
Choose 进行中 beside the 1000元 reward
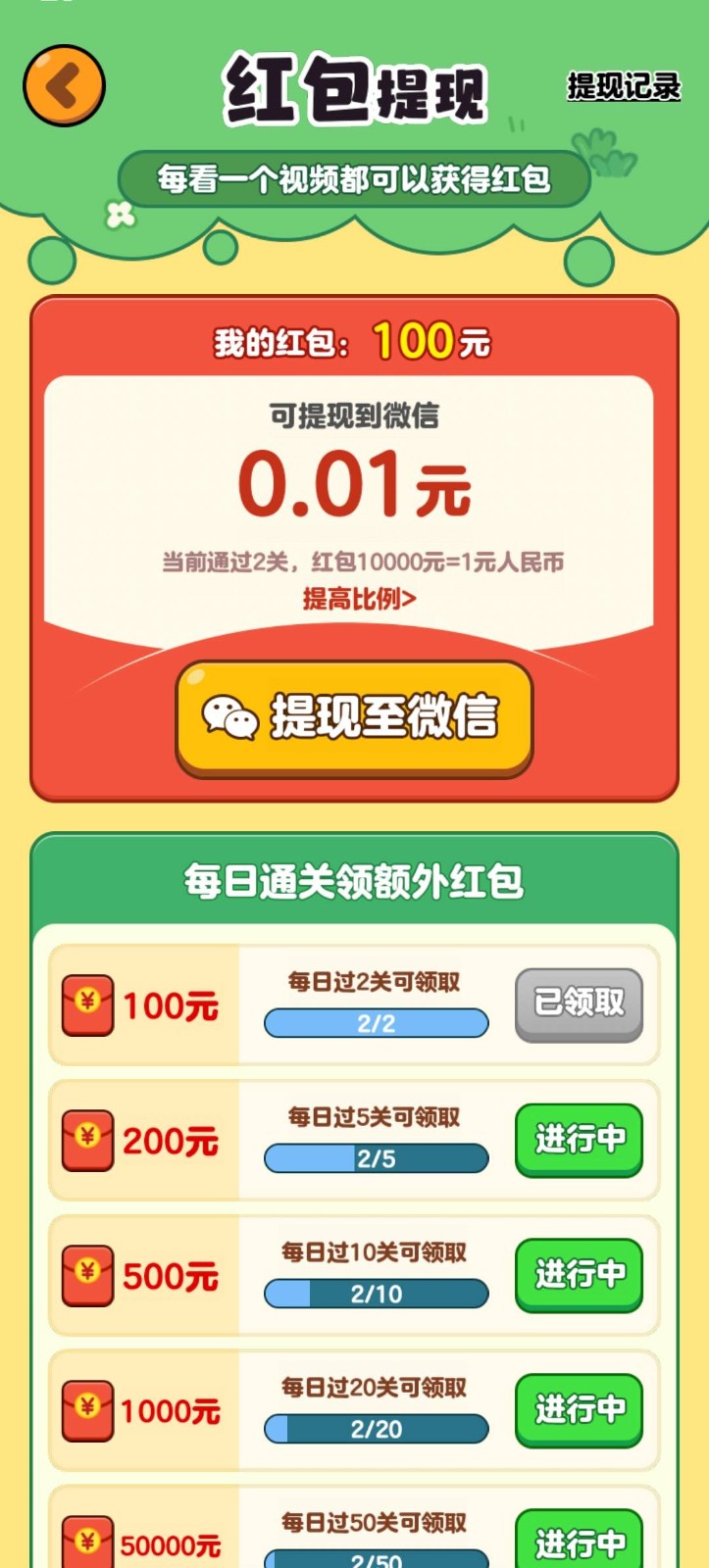pos(579,1409)
